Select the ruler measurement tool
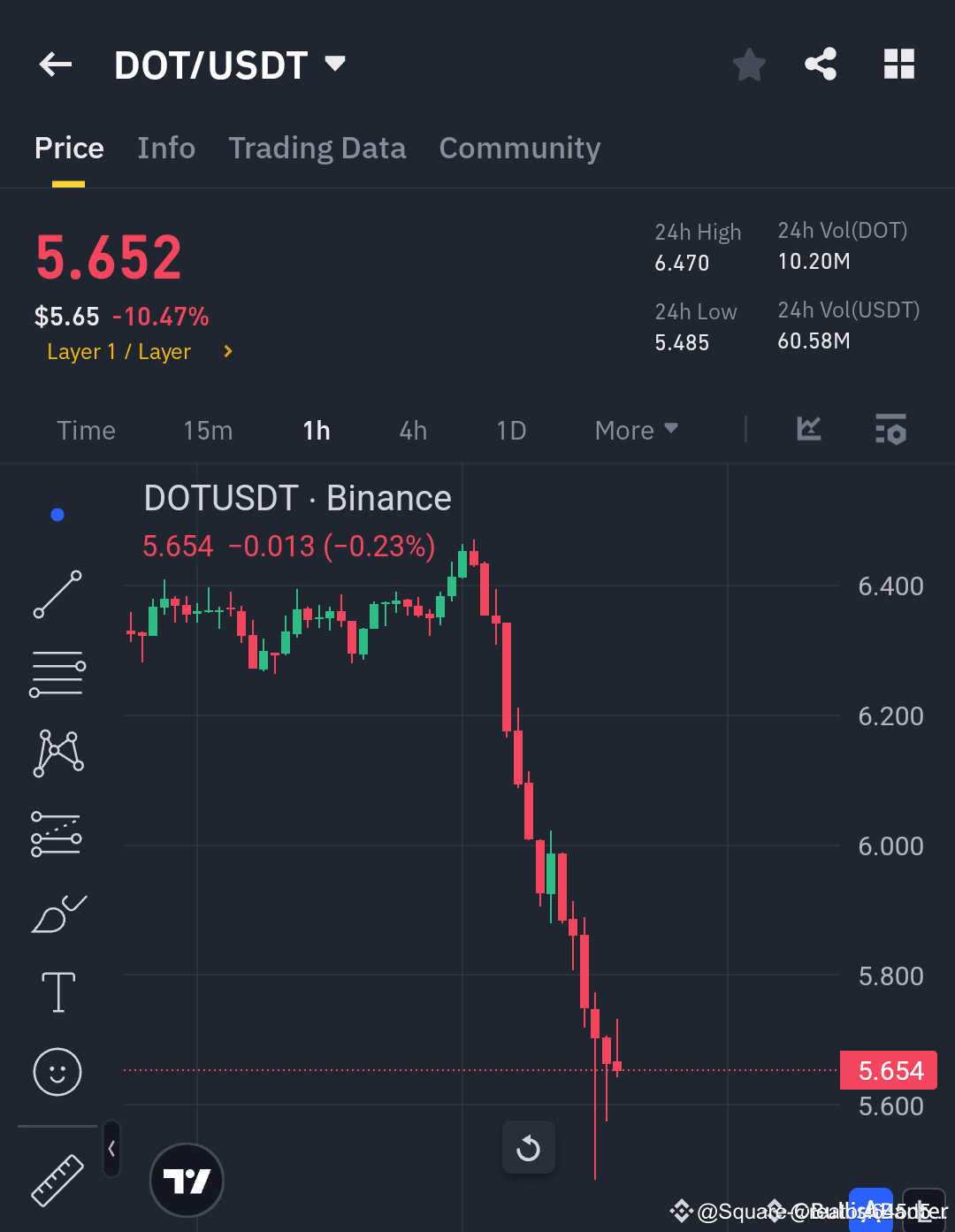Screen dimensions: 955x1232 57,1181
